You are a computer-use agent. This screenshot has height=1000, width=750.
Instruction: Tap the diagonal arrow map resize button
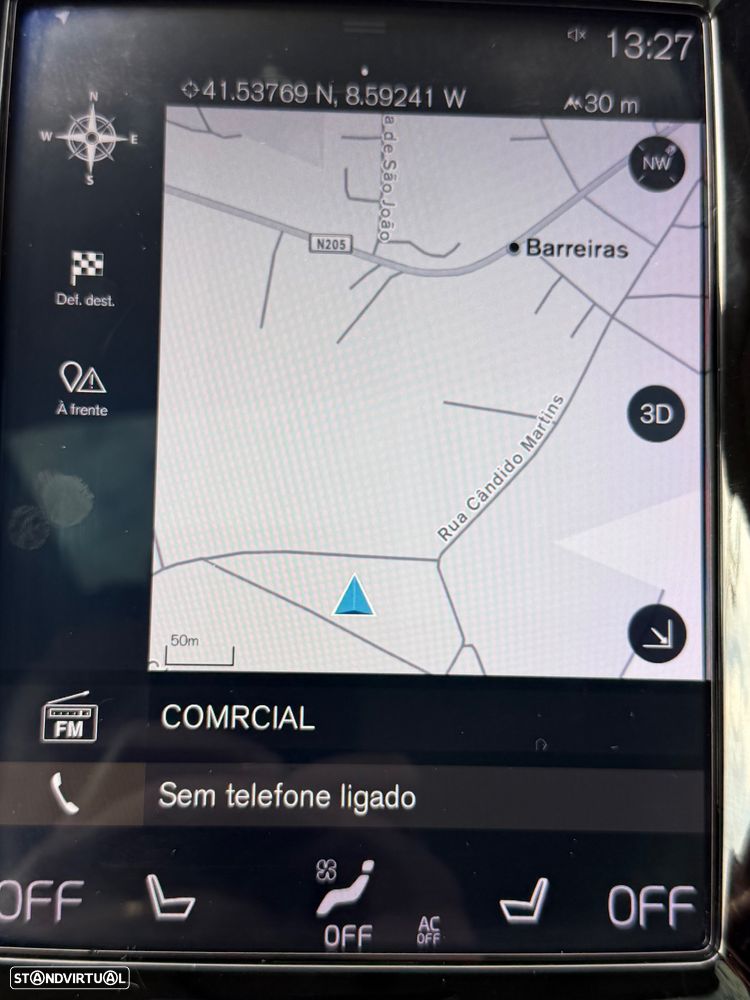(657, 635)
